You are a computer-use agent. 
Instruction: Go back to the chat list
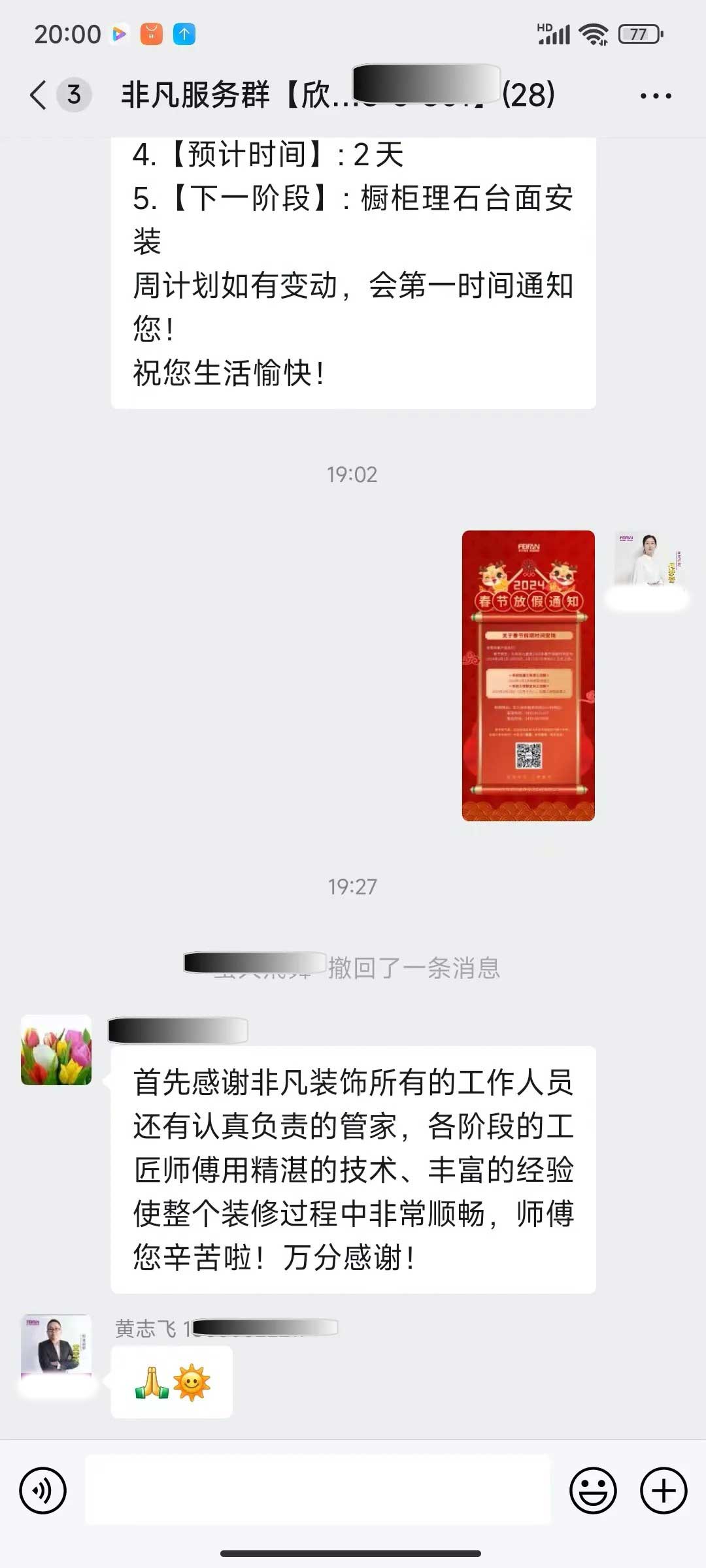39,95
